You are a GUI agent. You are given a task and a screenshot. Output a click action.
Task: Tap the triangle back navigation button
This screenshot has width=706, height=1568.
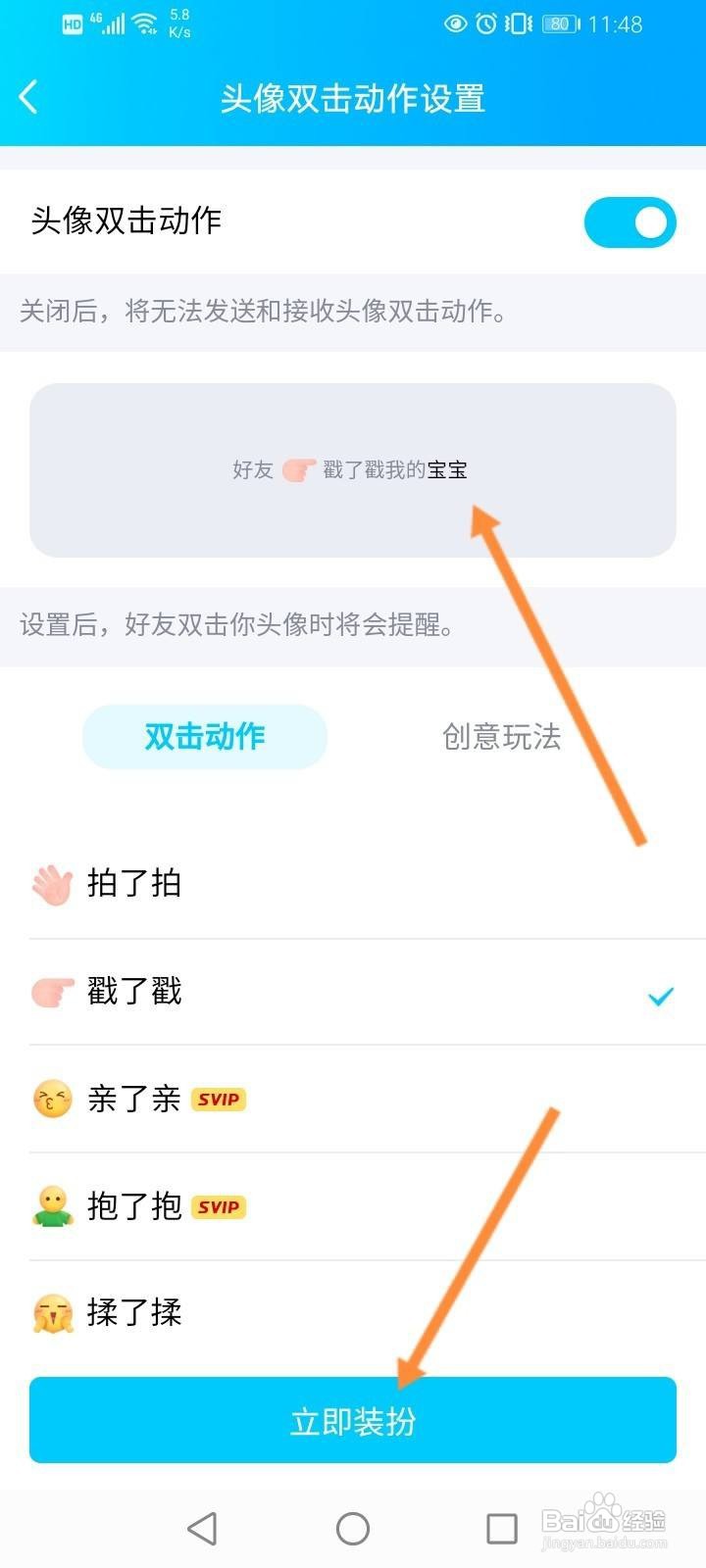pos(202,1527)
